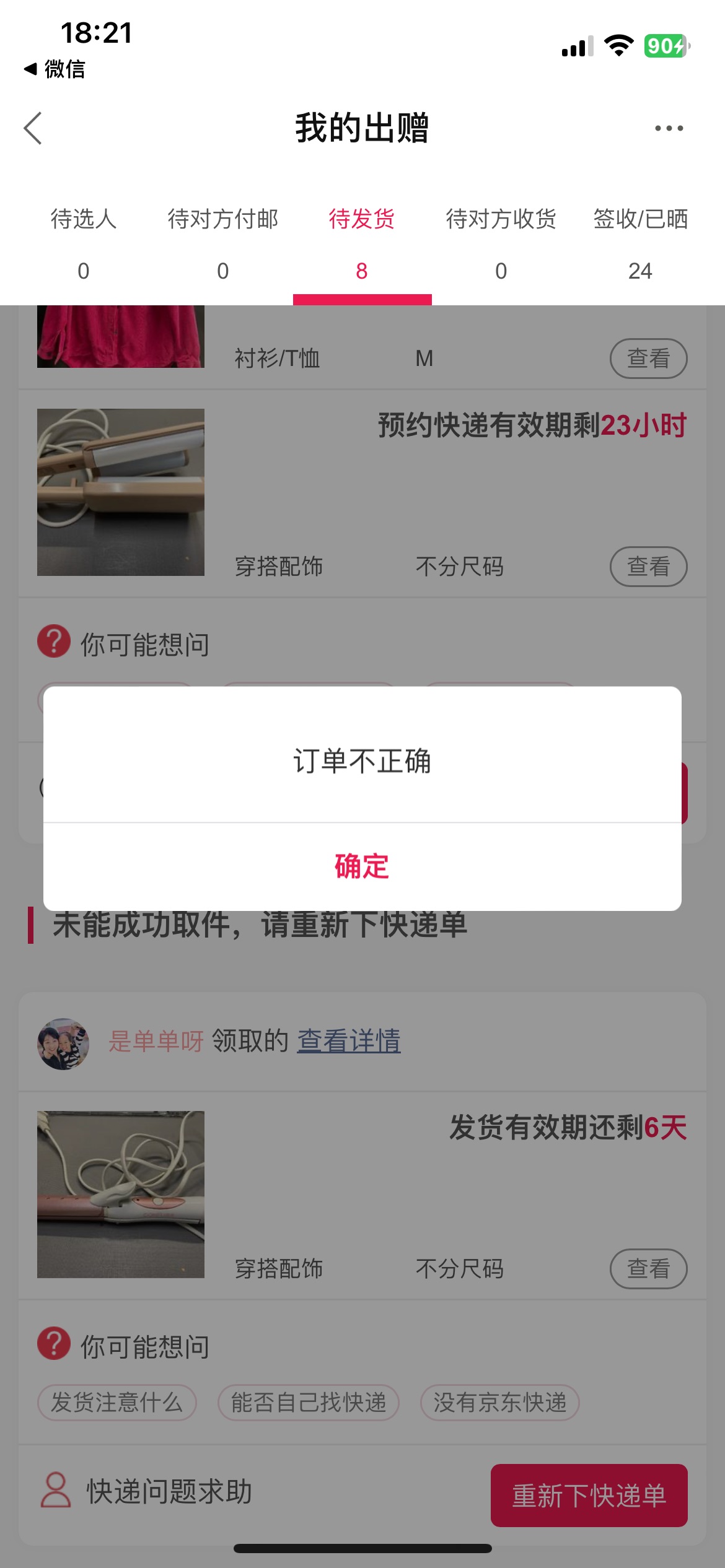Open 是单单呀's profile avatar

tap(63, 1043)
